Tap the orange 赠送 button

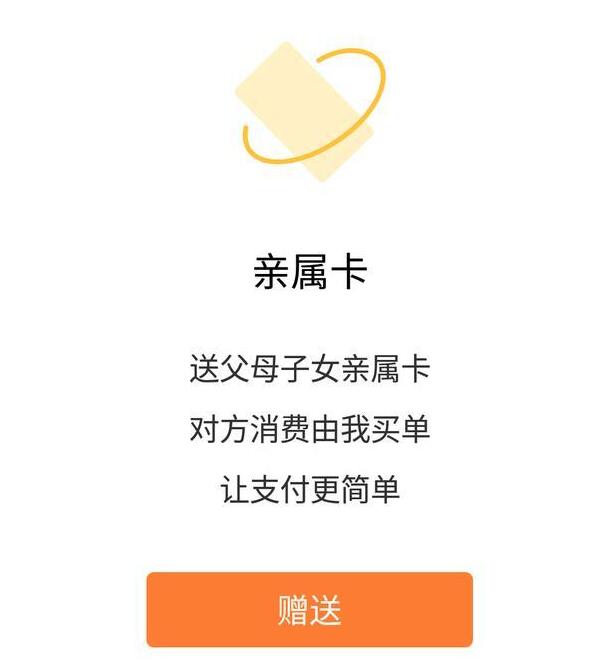pyautogui.click(x=309, y=609)
